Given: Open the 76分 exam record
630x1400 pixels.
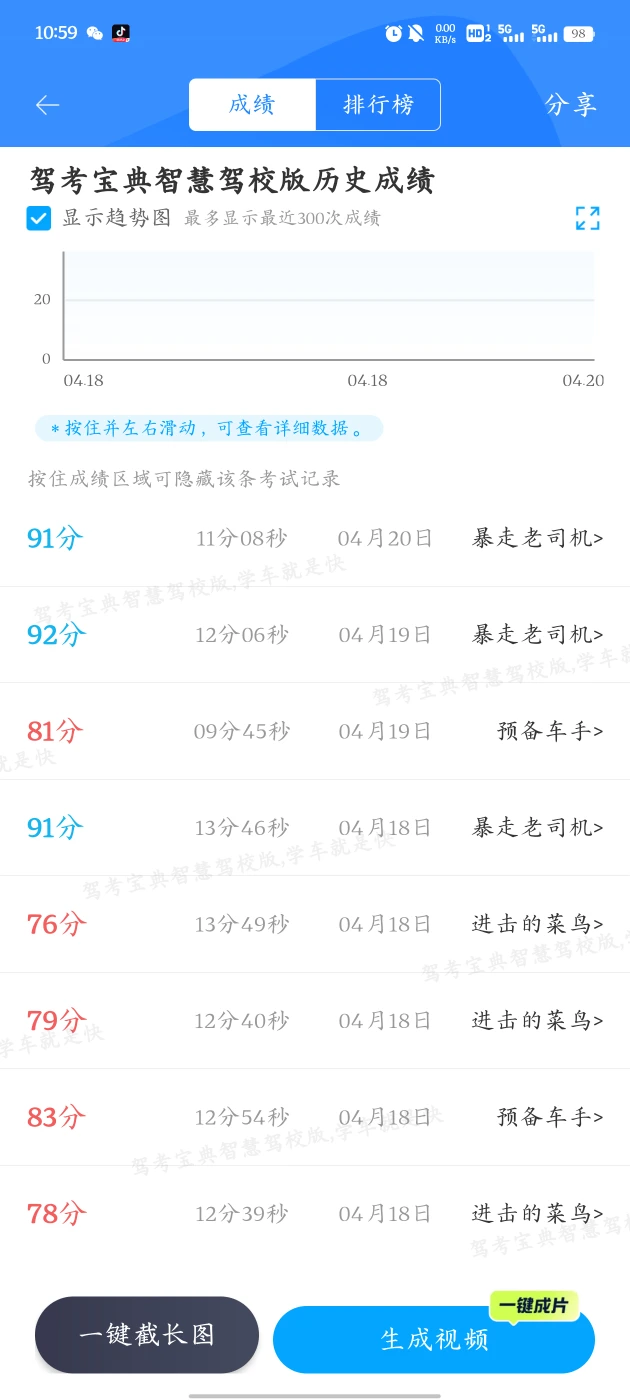Looking at the screenshot, I should point(315,924).
